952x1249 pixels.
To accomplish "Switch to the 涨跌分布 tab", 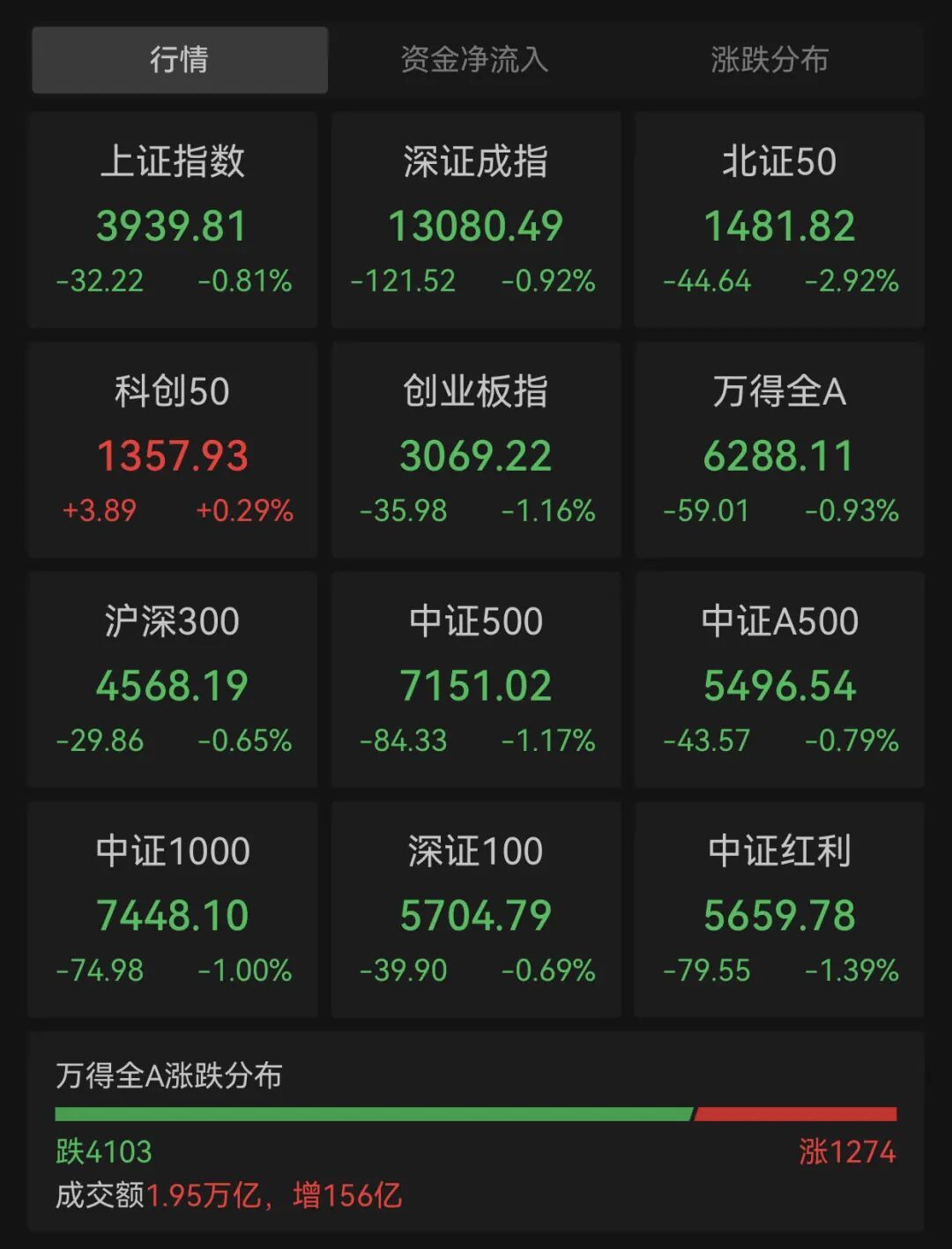I will pos(770,60).
